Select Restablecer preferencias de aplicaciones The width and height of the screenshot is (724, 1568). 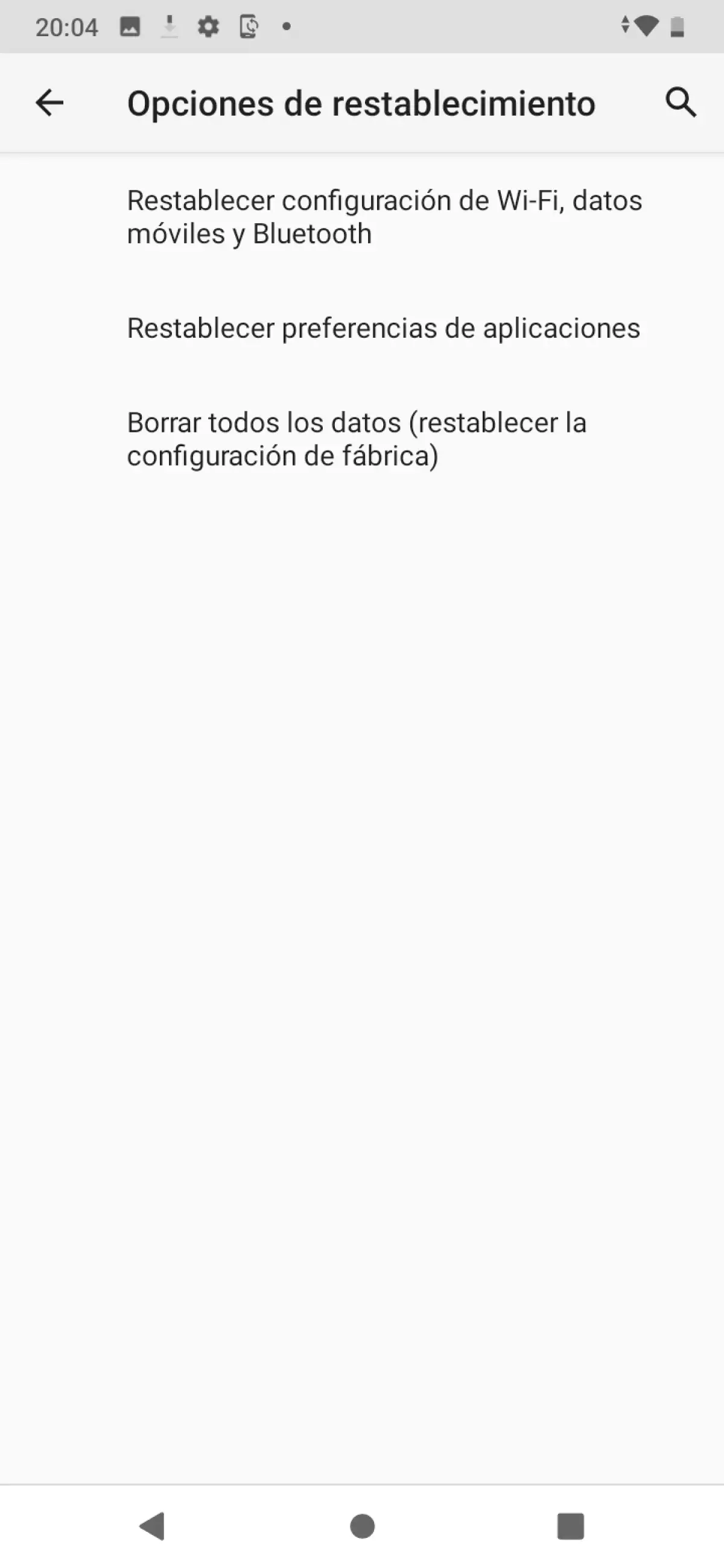384,328
